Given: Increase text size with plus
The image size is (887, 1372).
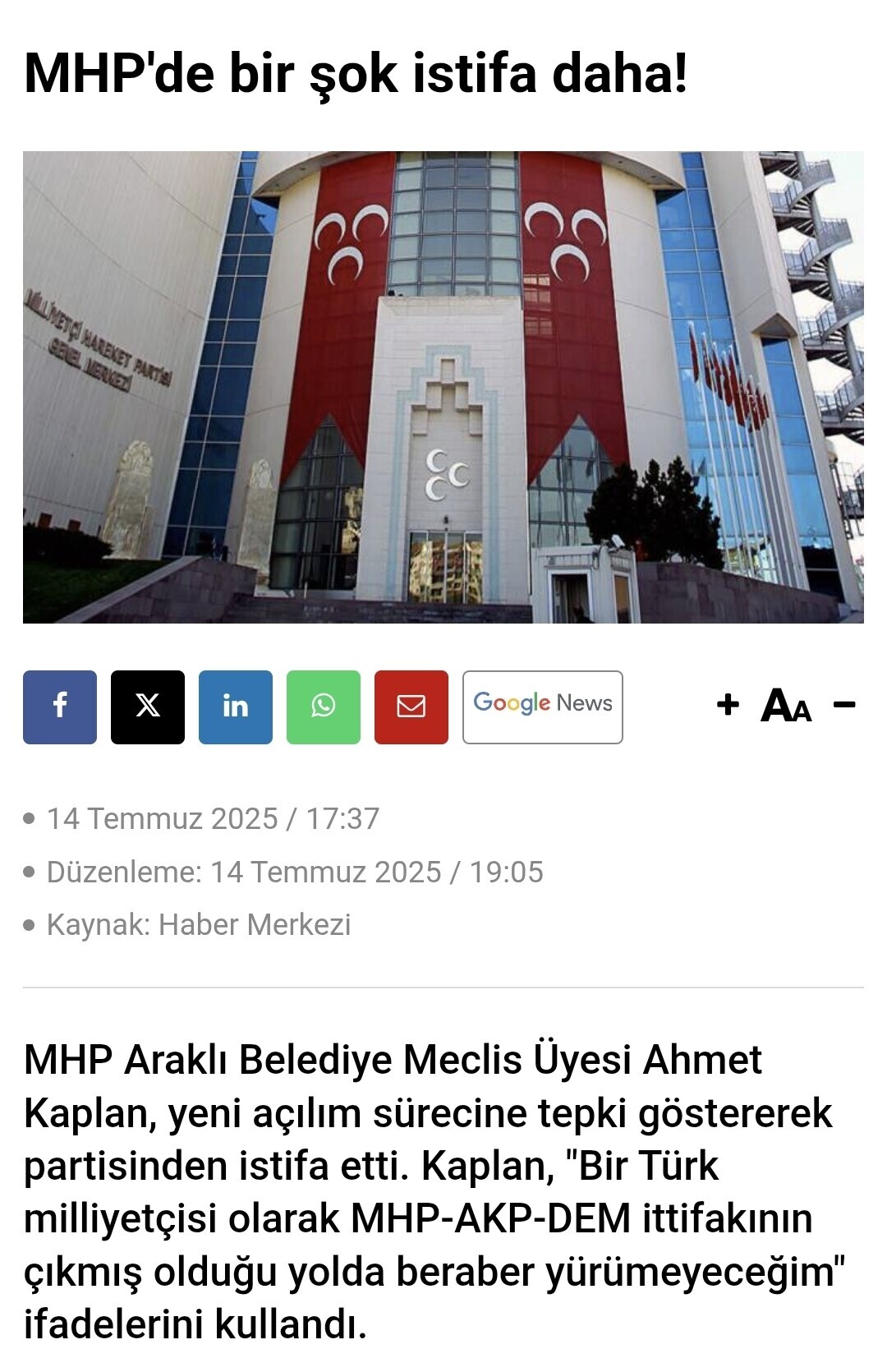Looking at the screenshot, I should (728, 704).
